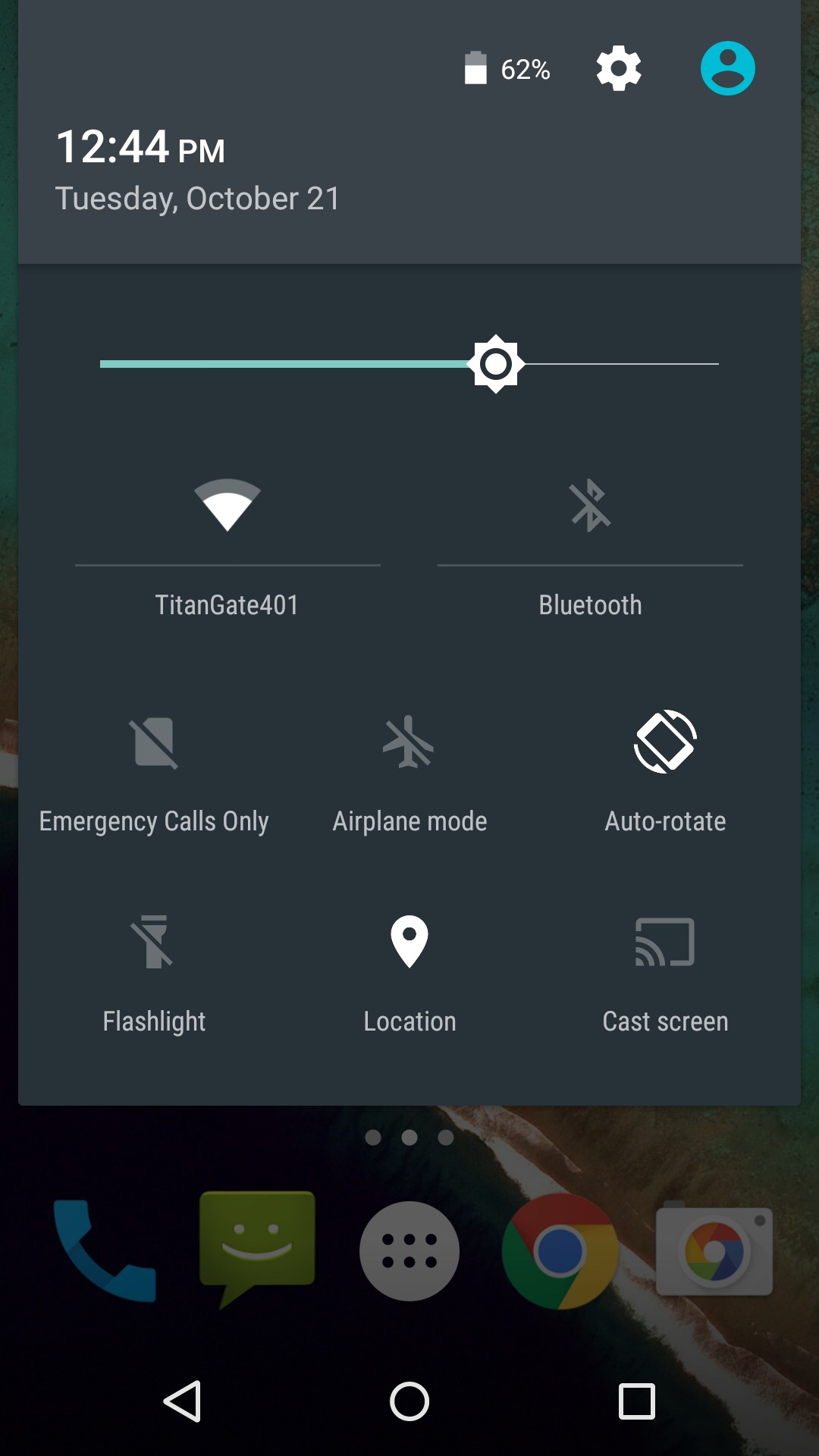Toggle Wi-Fi using the Wi-Fi icon
The width and height of the screenshot is (819, 1456).
(227, 505)
